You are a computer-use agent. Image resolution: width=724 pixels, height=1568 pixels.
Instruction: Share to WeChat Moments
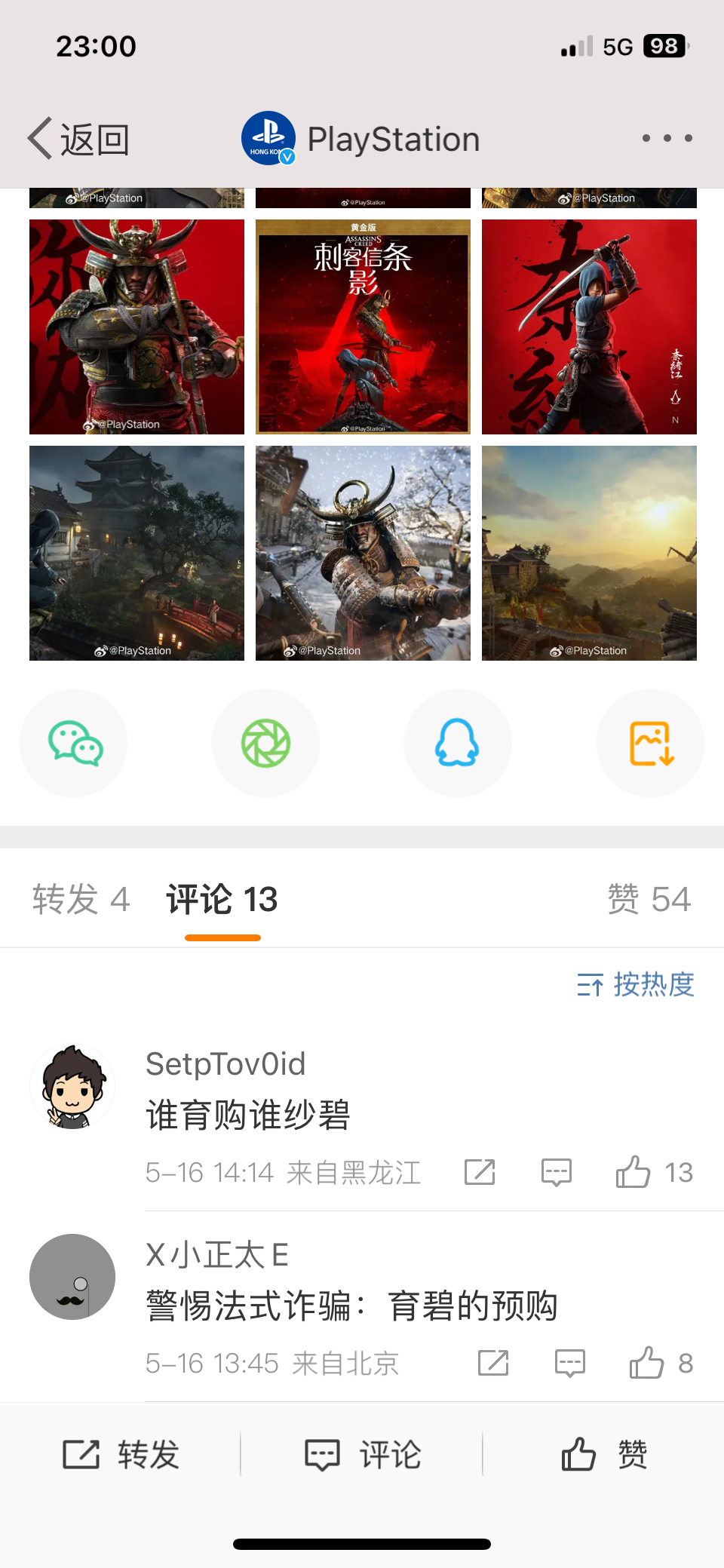click(265, 743)
